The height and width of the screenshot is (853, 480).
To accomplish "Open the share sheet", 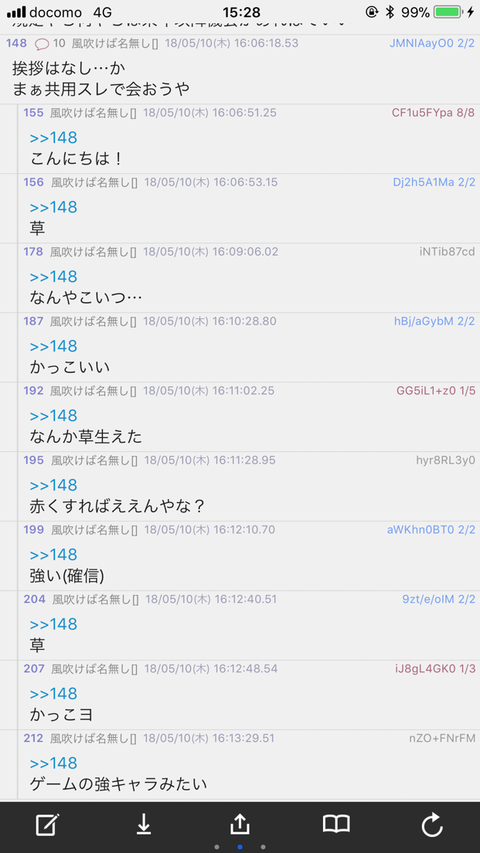I will pyautogui.click(x=239, y=824).
